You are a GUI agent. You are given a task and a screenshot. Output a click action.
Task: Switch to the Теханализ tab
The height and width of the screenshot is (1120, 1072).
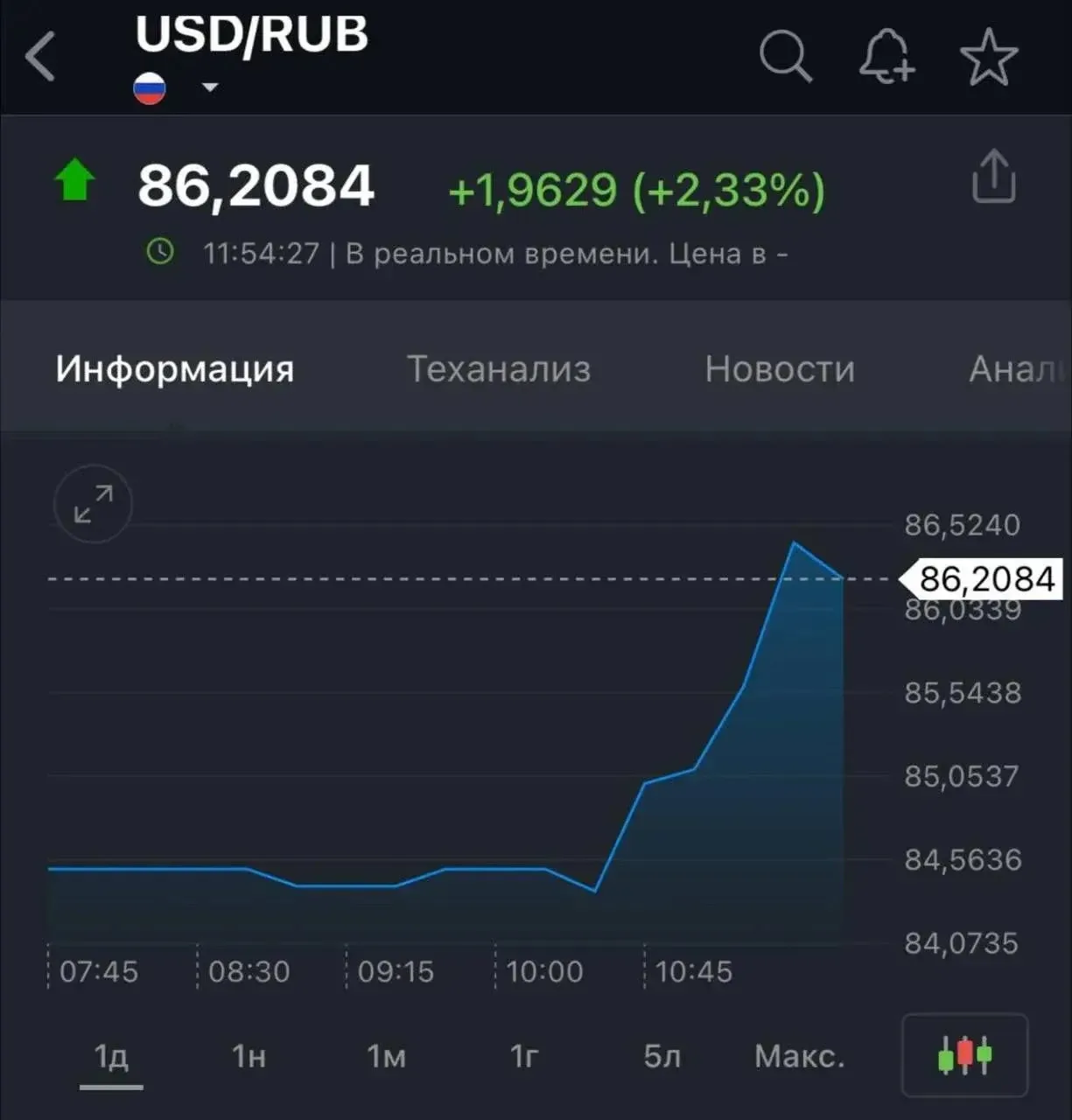(x=499, y=369)
